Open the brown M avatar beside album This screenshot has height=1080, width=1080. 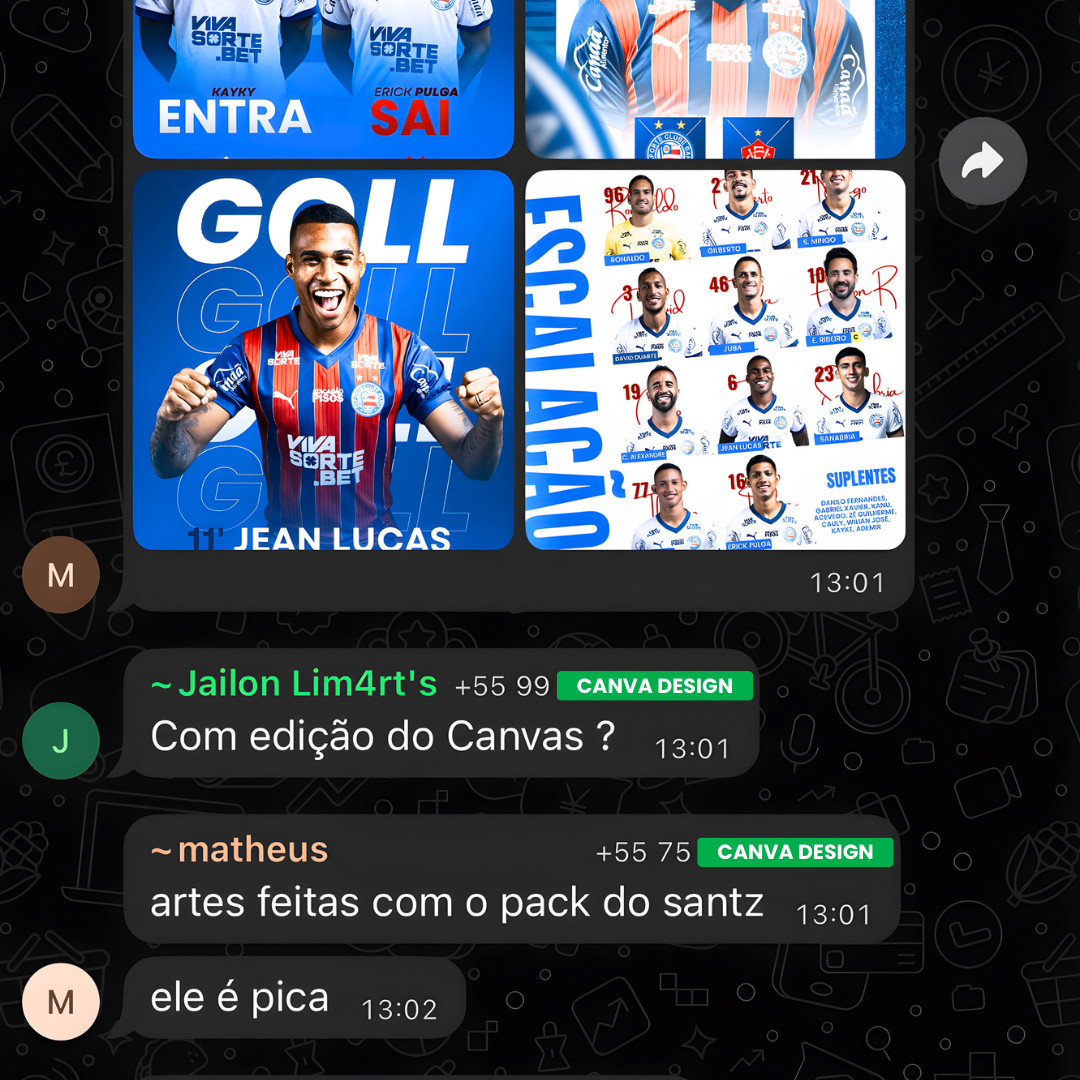click(61, 575)
